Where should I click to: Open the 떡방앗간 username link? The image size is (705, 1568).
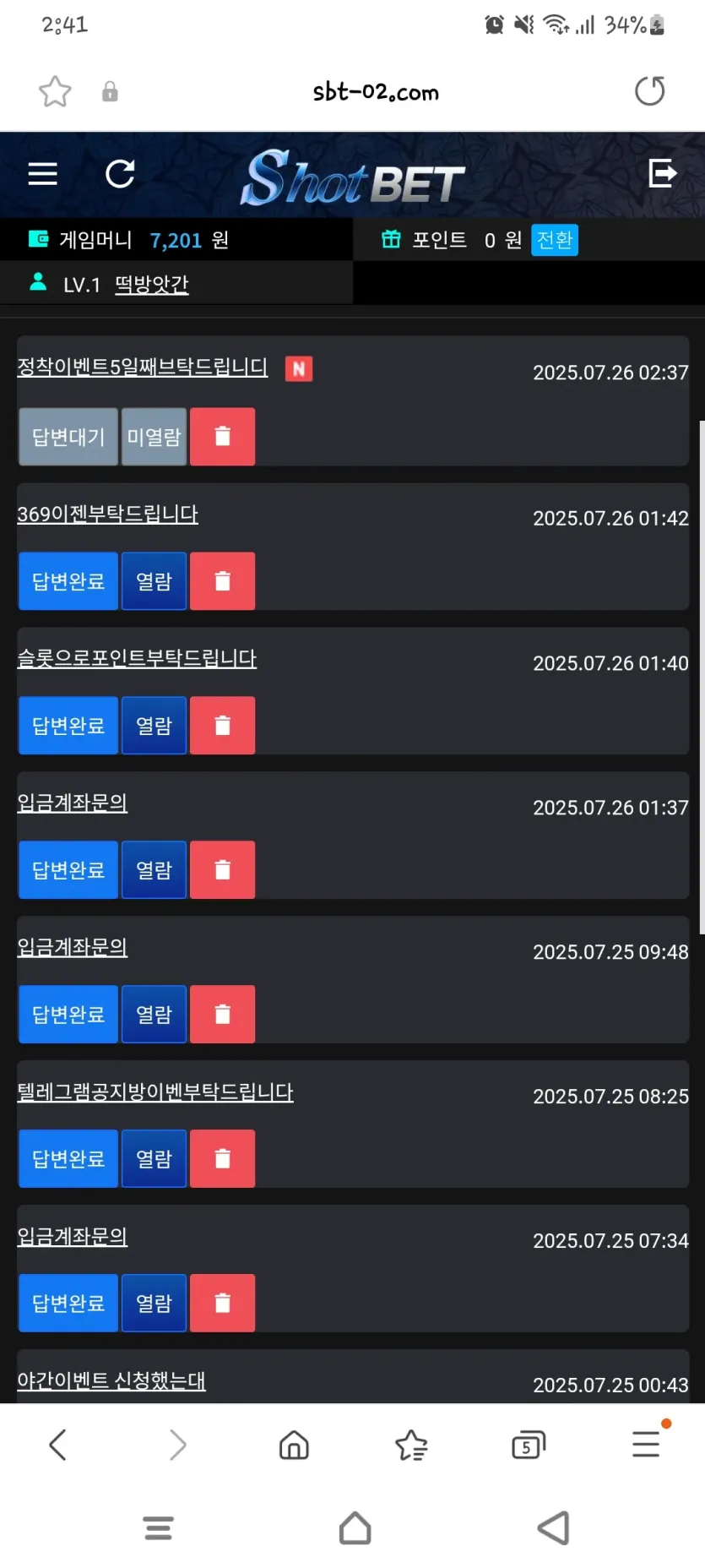(x=151, y=284)
